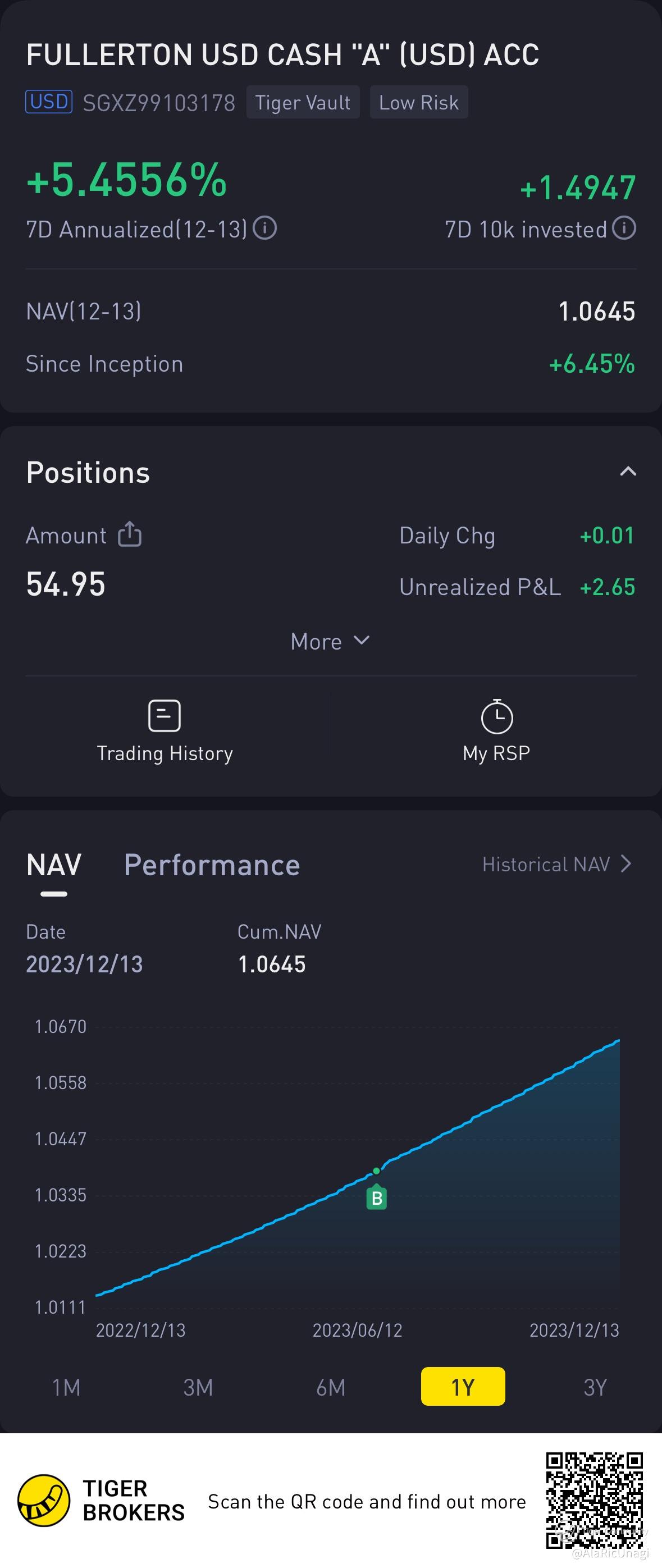Choose the 3M chart range
The image size is (662, 1568).
pyautogui.click(x=199, y=1387)
